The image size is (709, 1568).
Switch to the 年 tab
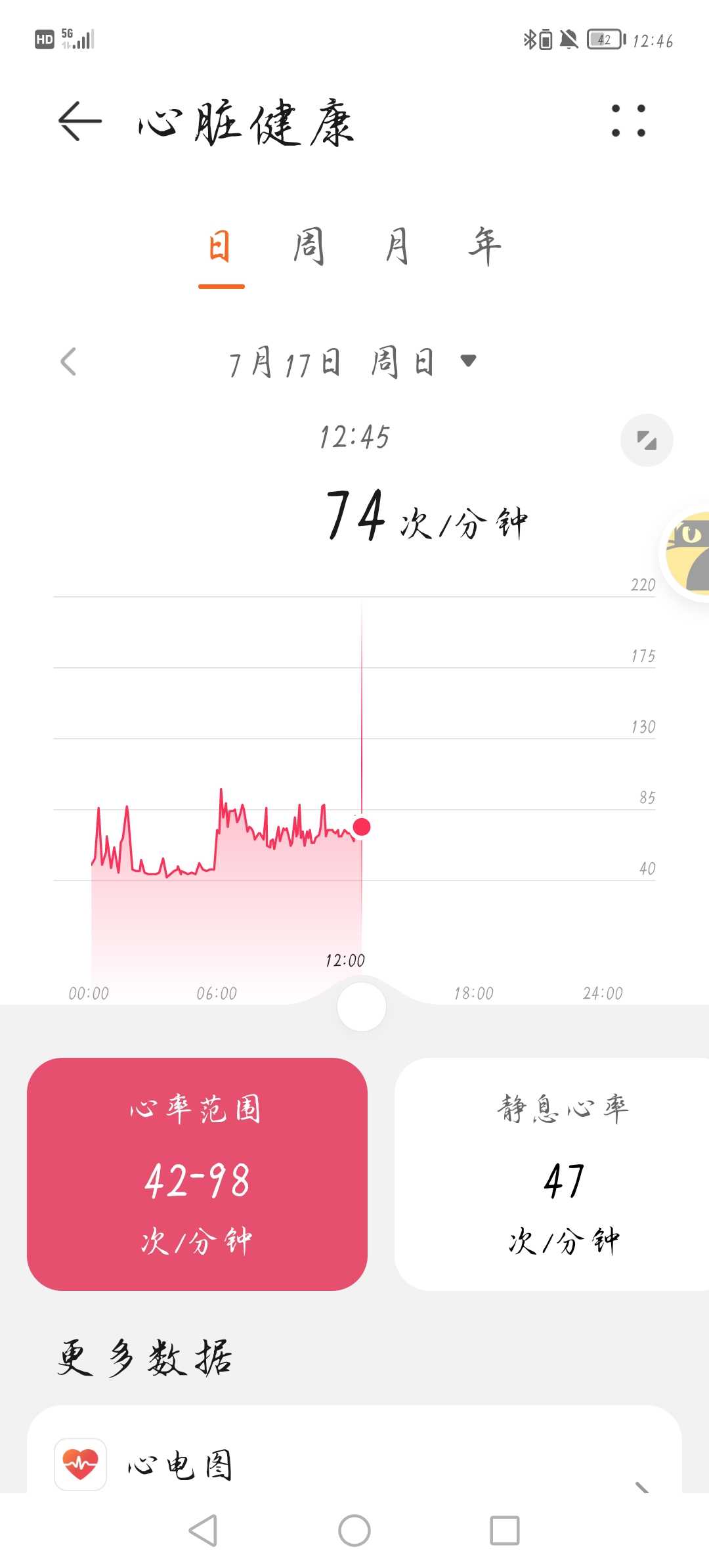click(485, 247)
